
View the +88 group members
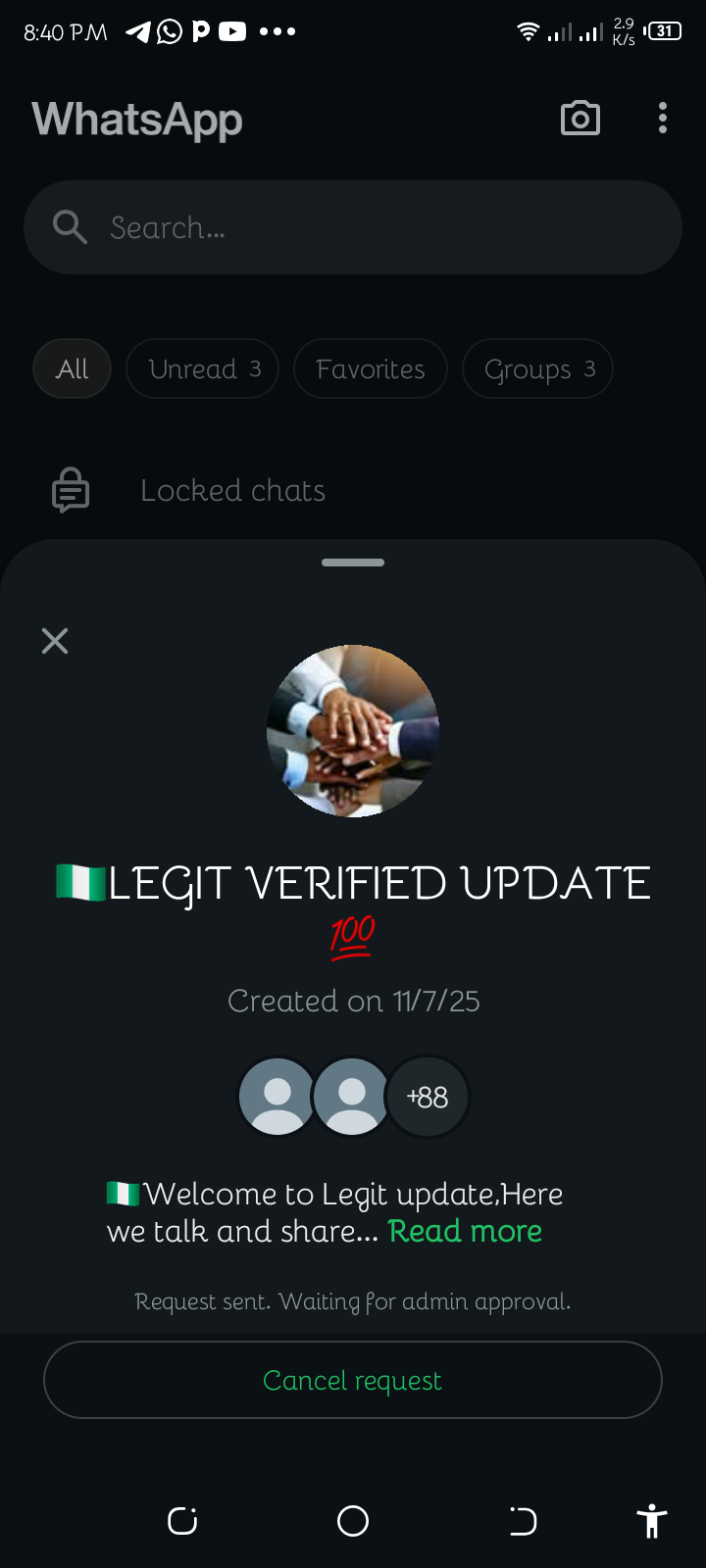pos(428,1097)
